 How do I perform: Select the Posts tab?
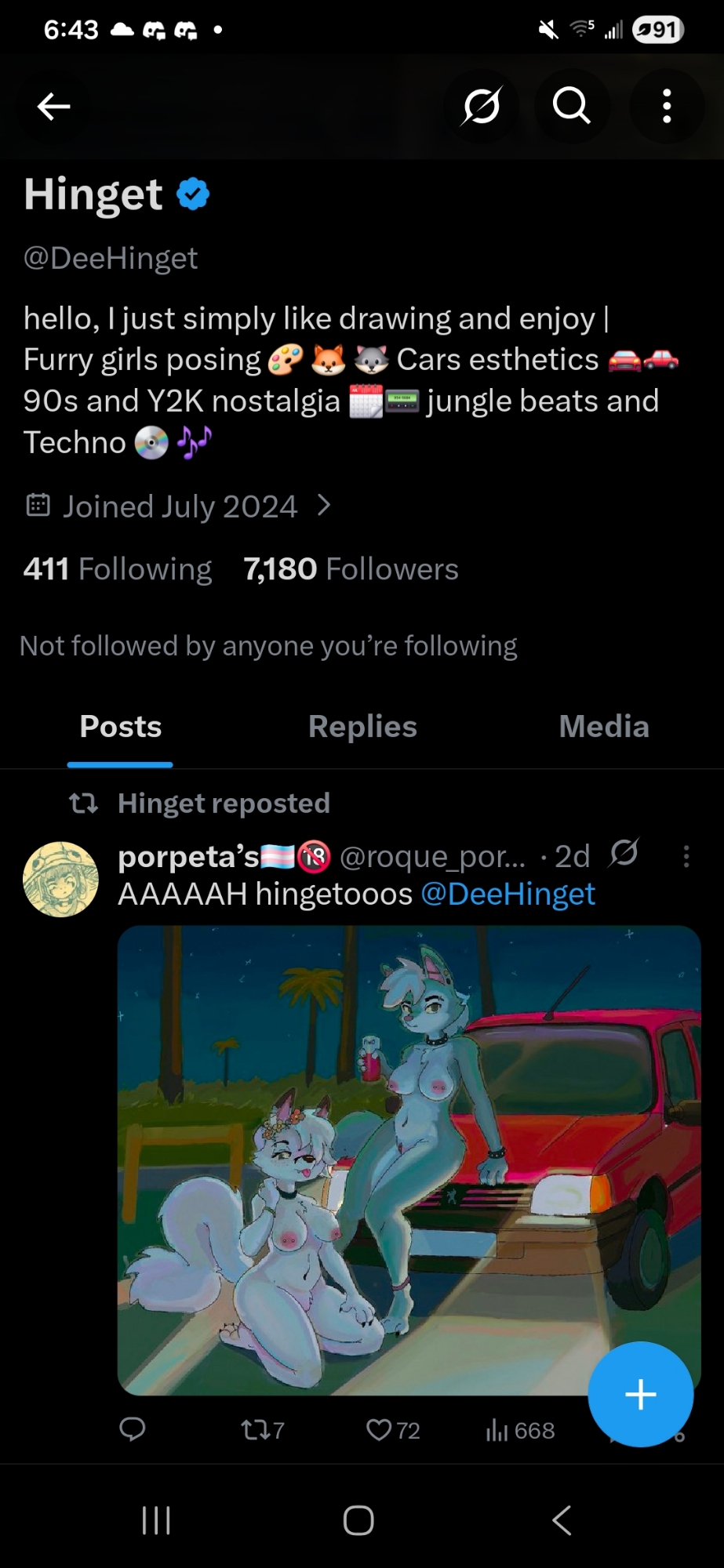pos(121,727)
